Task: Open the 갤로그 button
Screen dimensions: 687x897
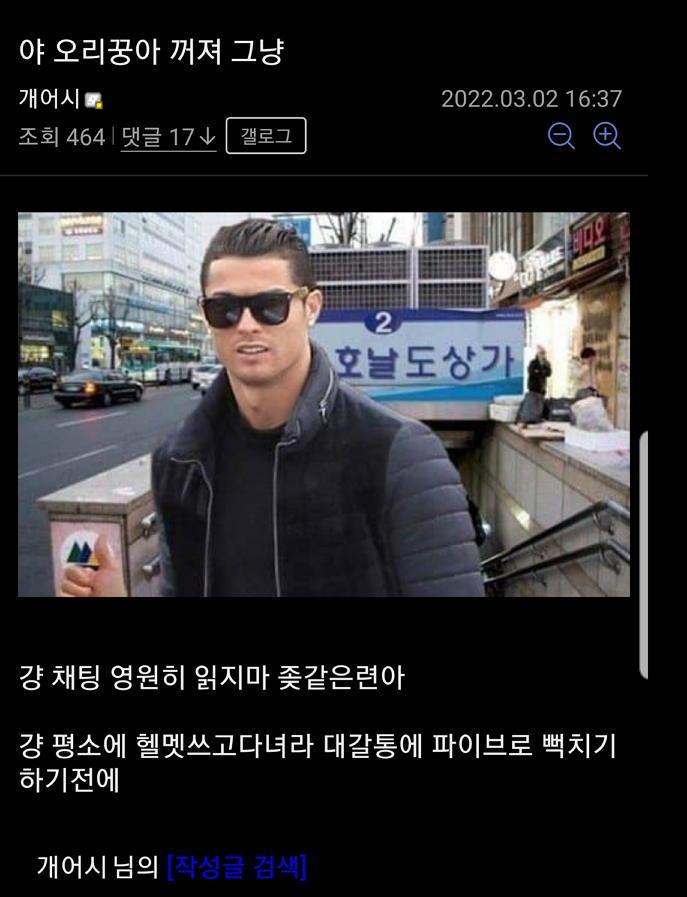Action: [x=266, y=136]
